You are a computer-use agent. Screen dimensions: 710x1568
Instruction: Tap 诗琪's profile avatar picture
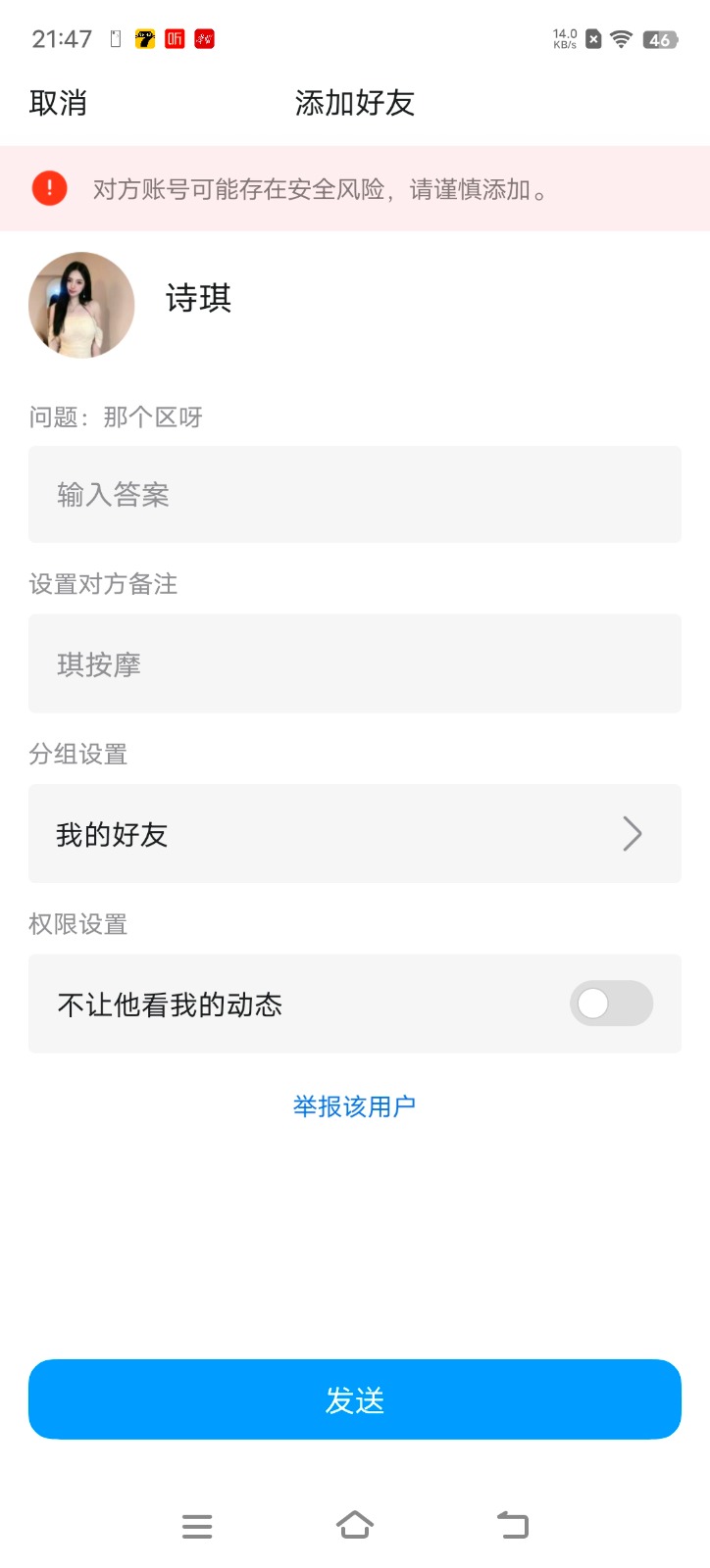pos(81,305)
